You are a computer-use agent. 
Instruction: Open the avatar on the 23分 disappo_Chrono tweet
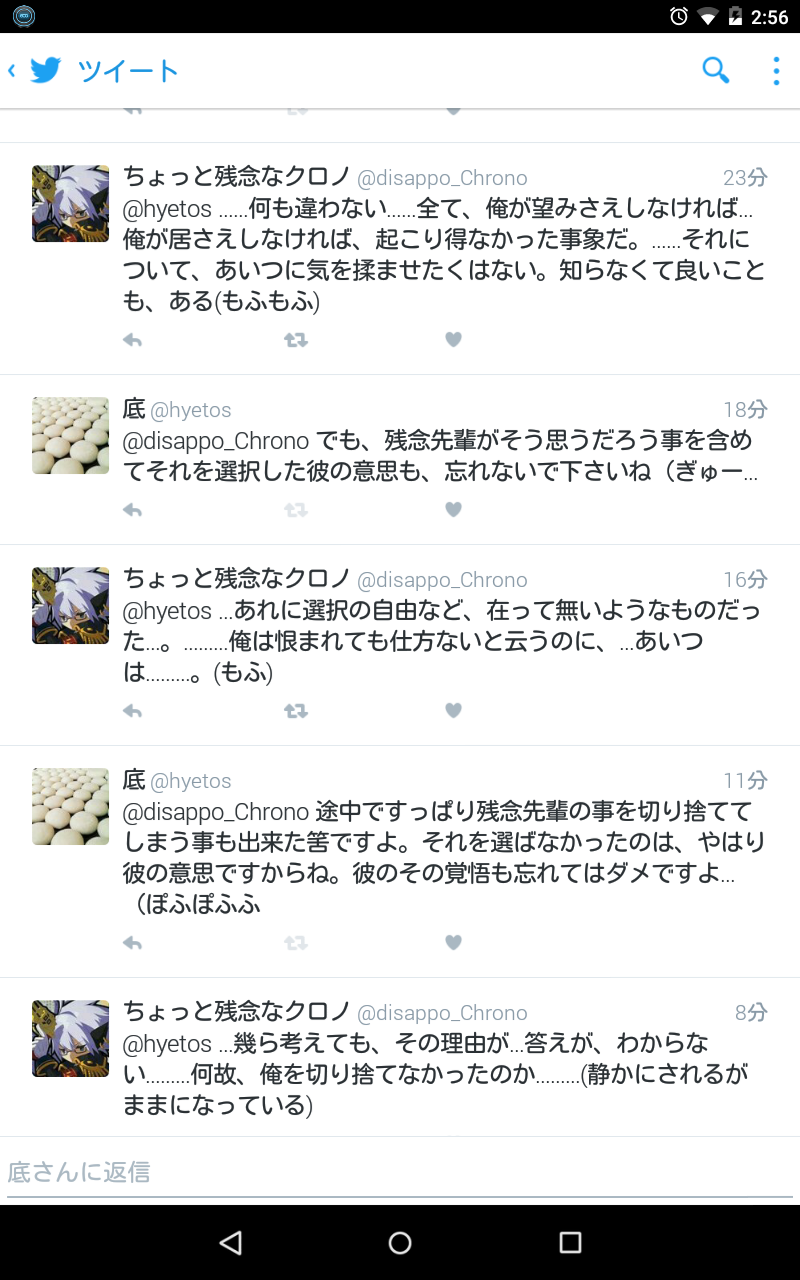[x=70, y=204]
